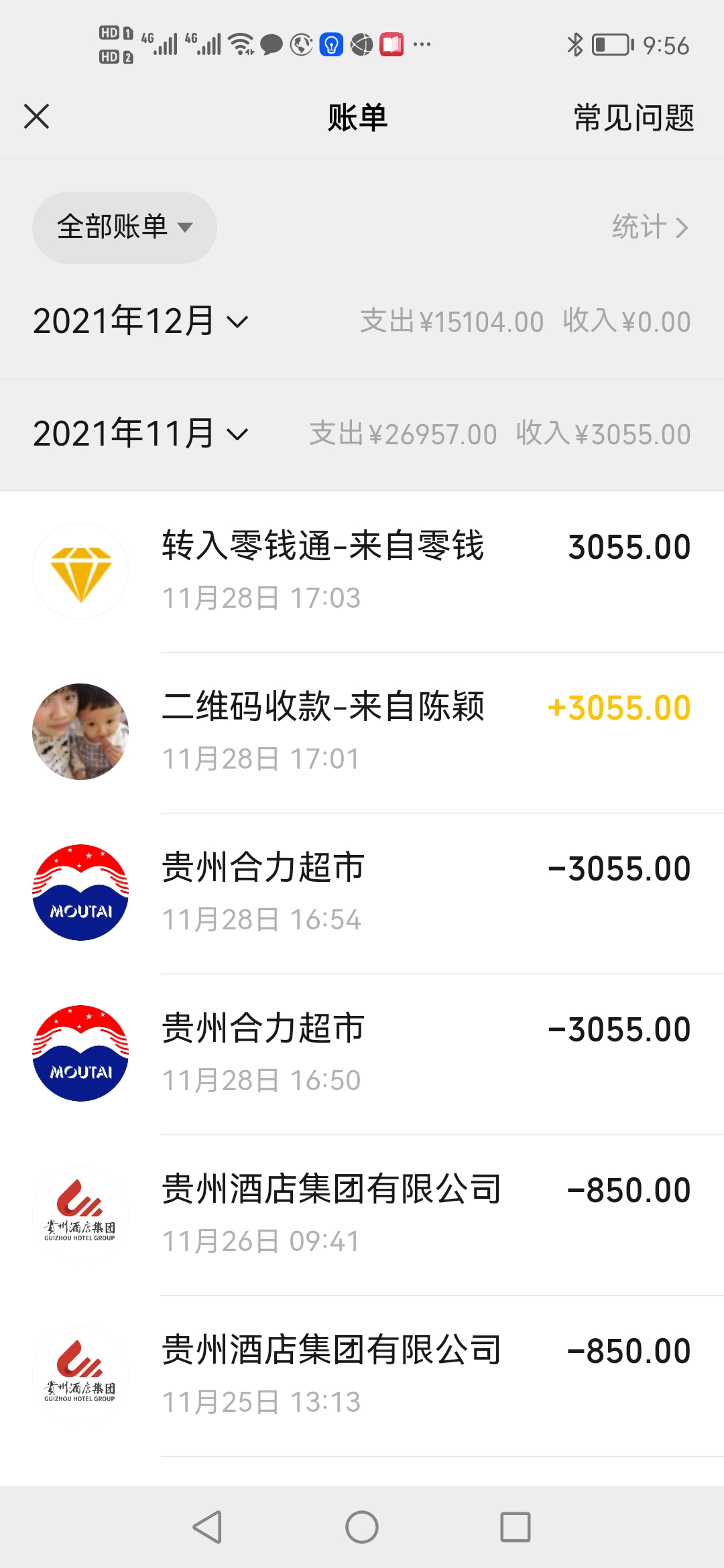Expand the 全部账单 filter dropdown

[125, 227]
